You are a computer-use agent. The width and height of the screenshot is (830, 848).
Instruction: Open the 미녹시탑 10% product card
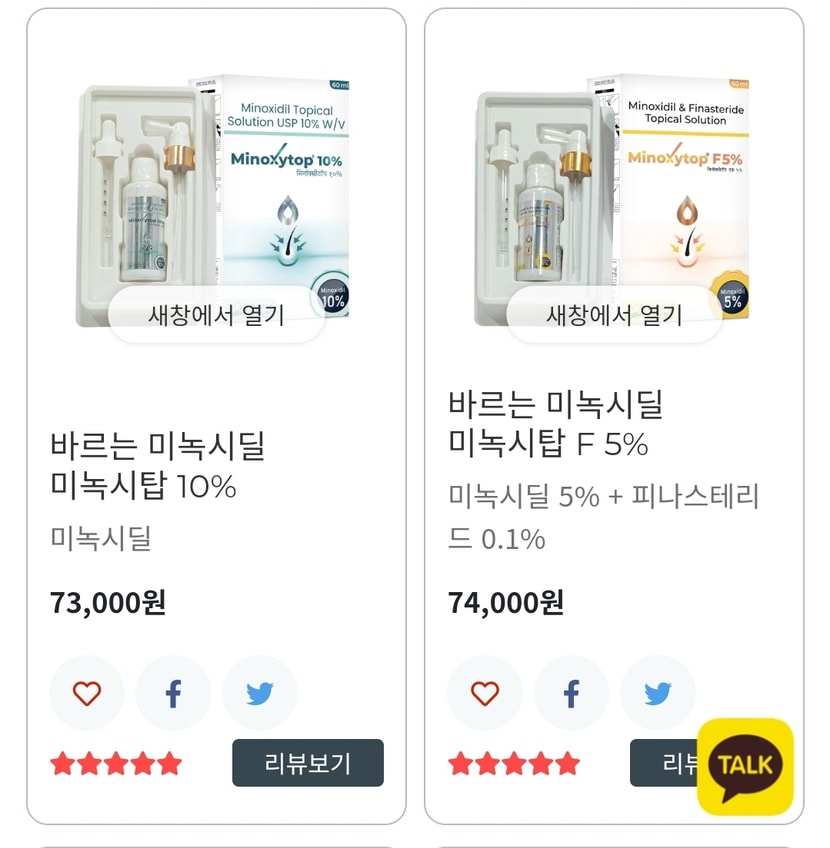[x=157, y=465]
